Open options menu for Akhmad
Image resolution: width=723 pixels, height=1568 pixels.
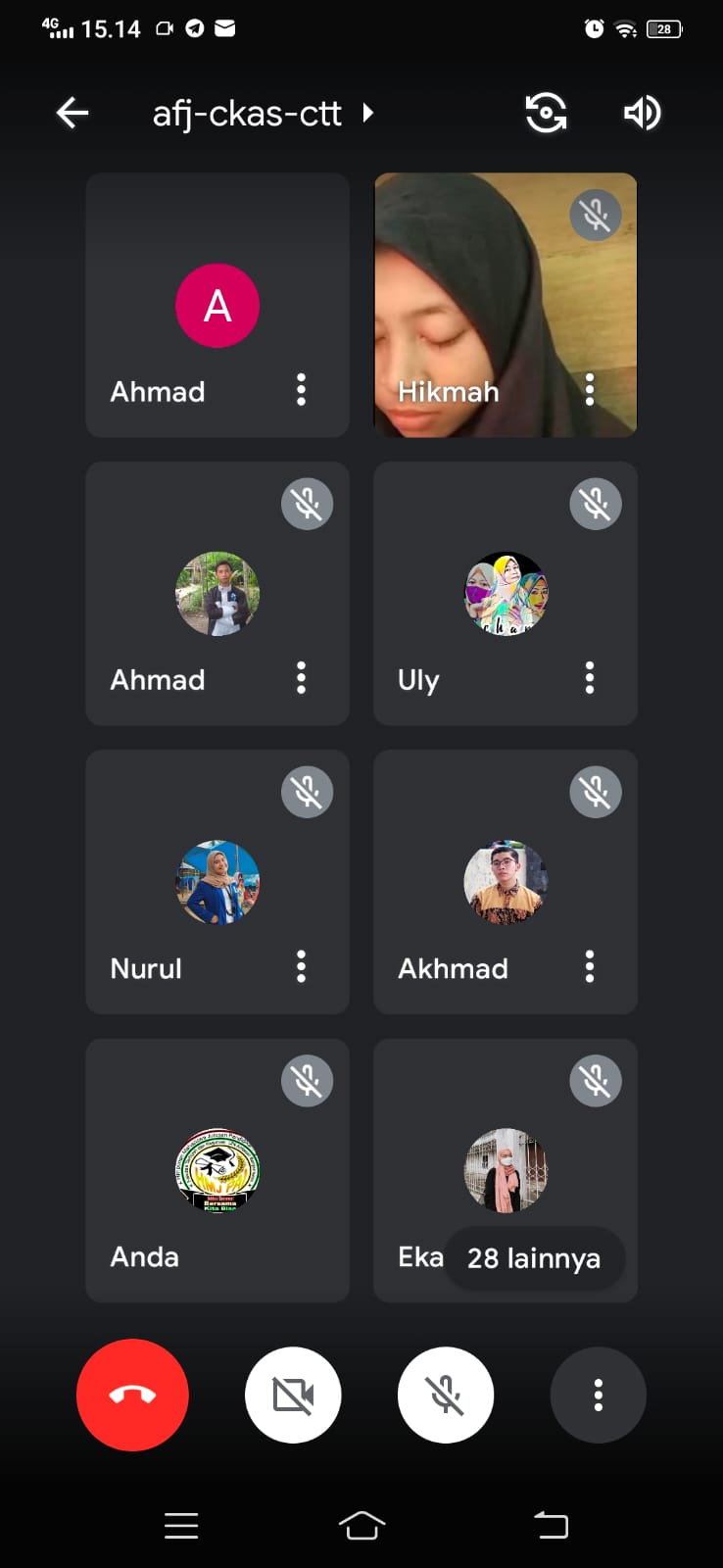[x=589, y=966]
